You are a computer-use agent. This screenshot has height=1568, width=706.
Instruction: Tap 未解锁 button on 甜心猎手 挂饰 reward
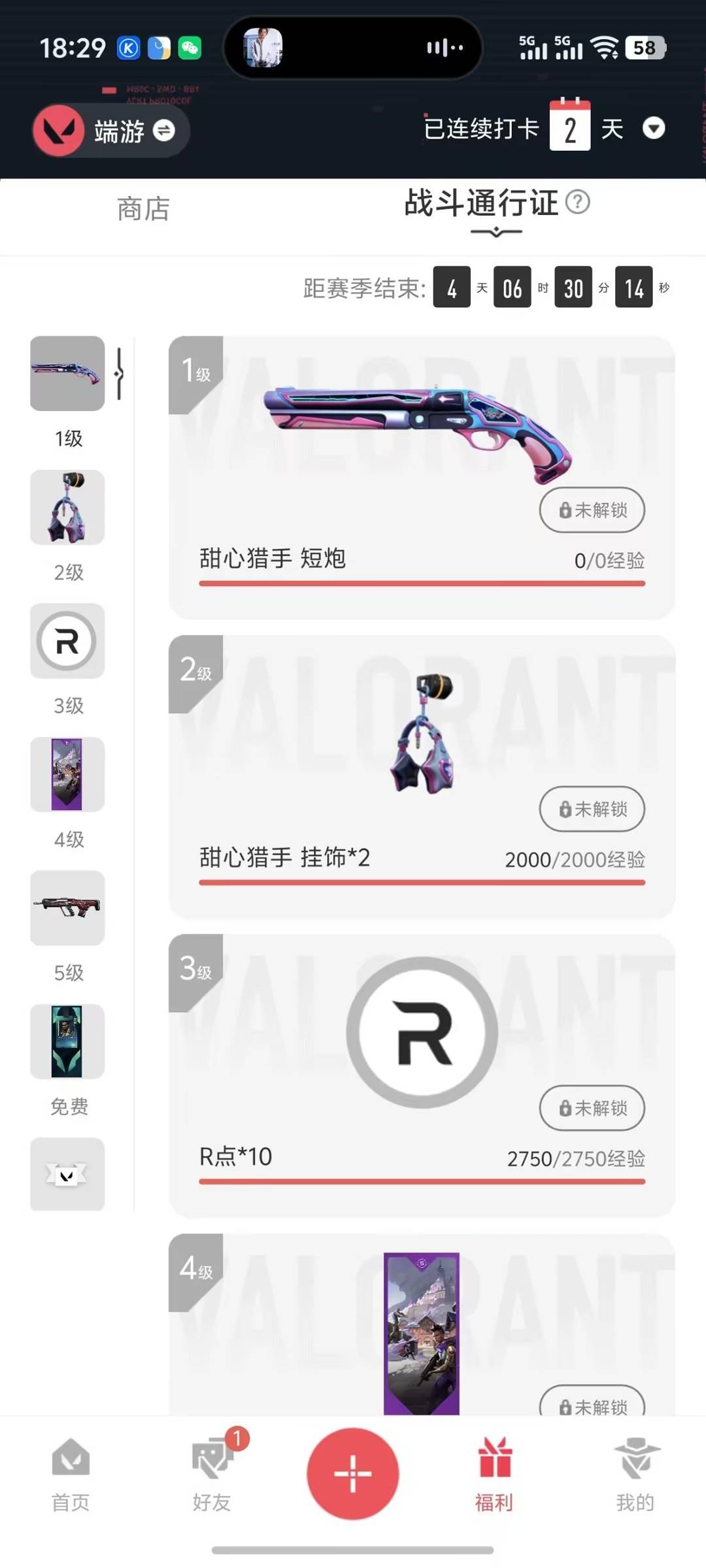[592, 809]
